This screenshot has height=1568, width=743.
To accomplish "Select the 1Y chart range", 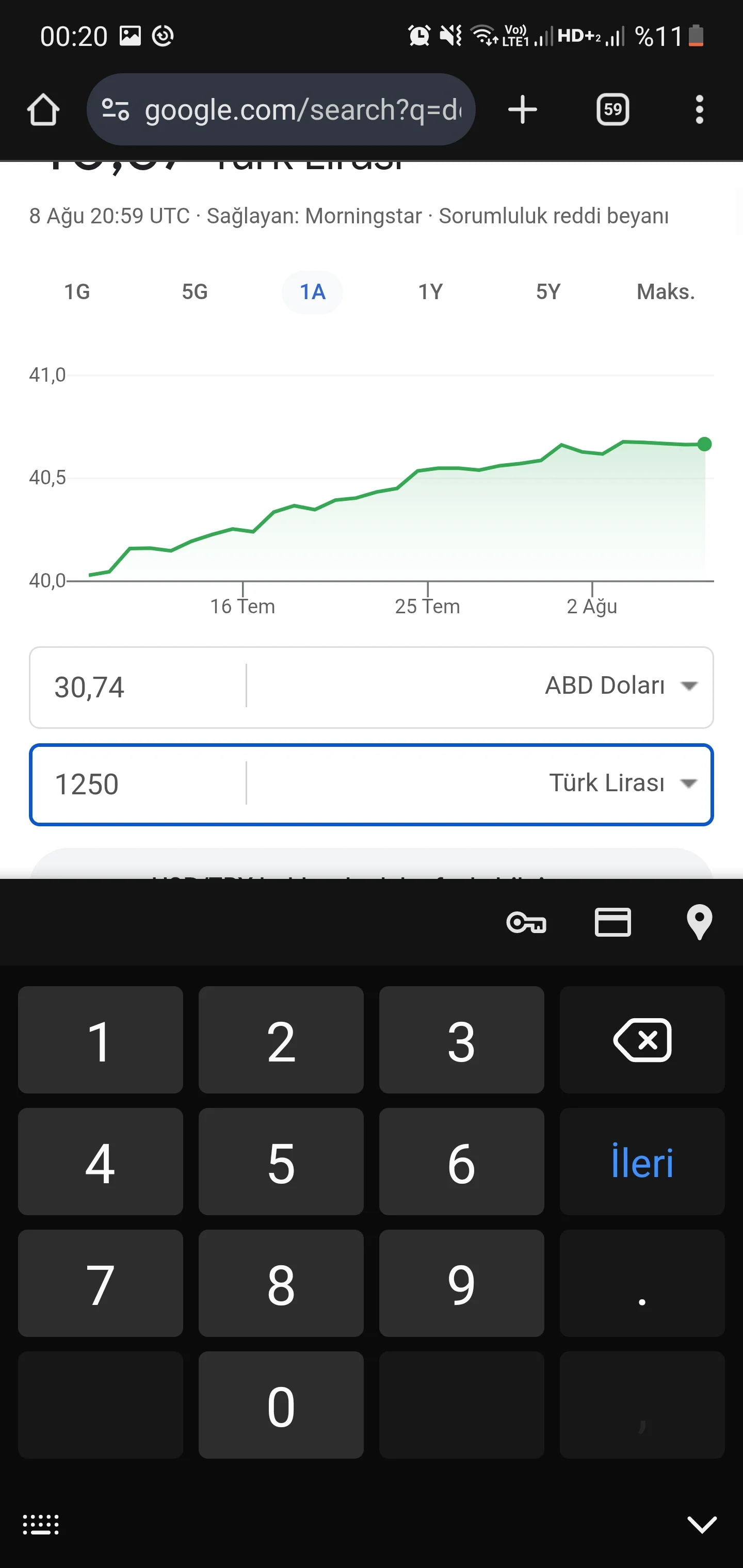I will click(x=430, y=292).
